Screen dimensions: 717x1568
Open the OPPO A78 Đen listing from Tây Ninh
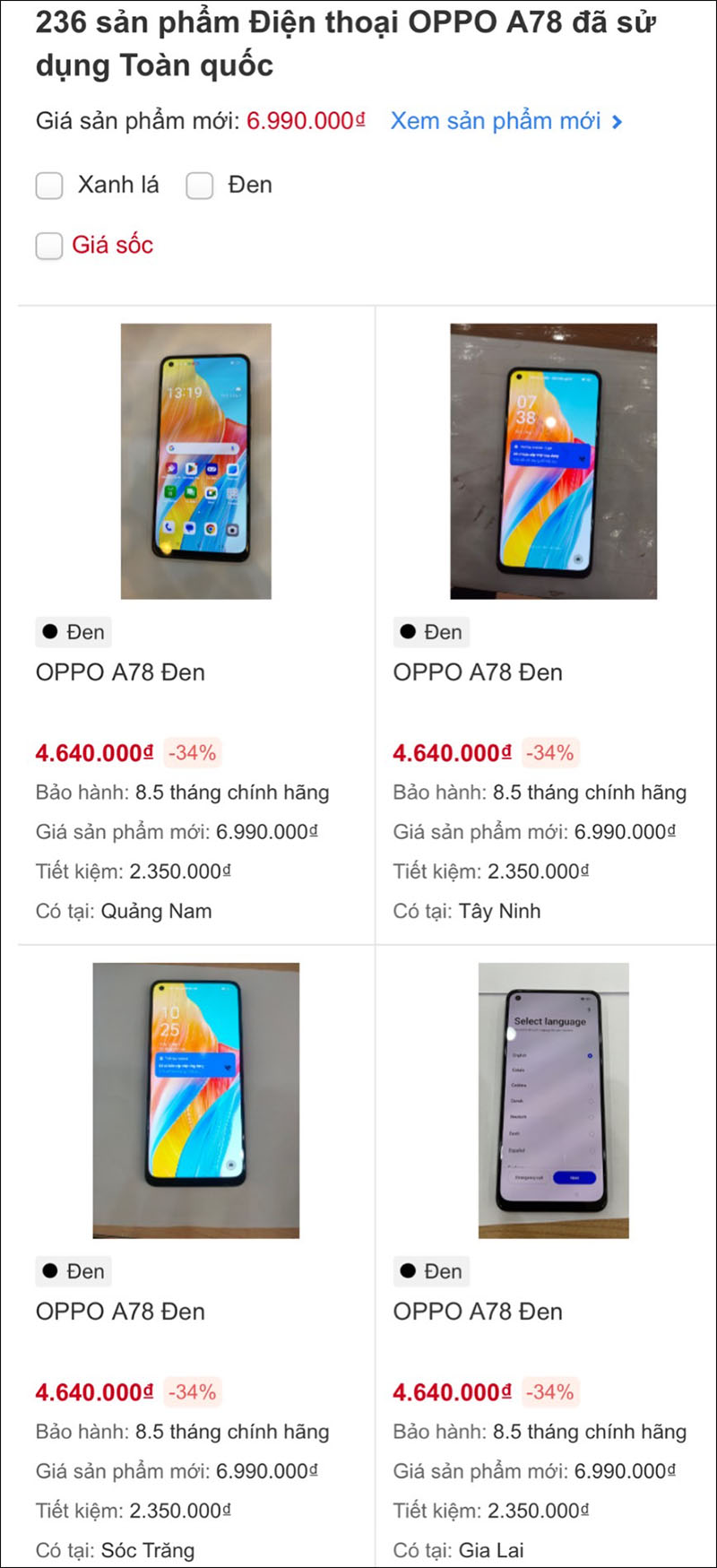click(478, 672)
